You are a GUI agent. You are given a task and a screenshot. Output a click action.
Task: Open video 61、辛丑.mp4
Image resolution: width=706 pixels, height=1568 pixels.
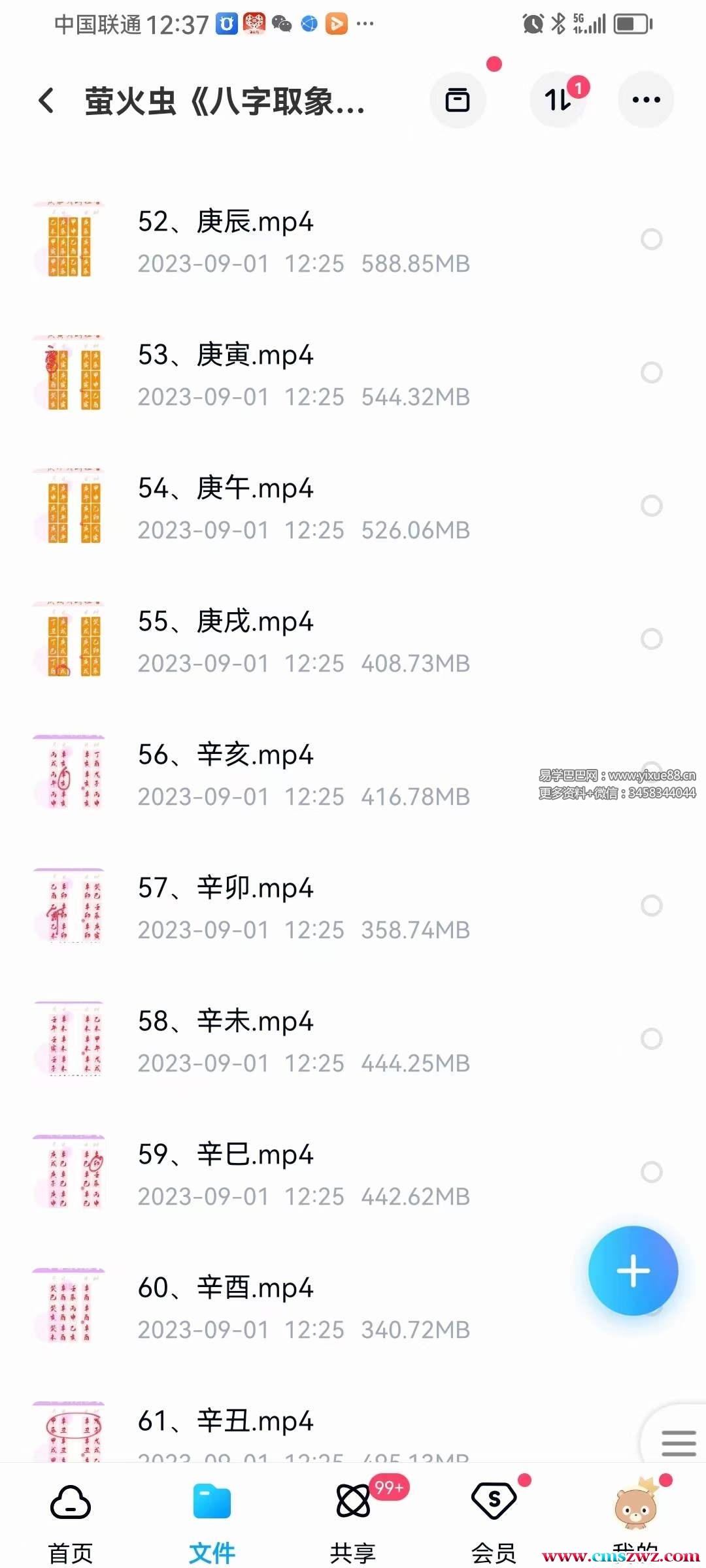226,1422
